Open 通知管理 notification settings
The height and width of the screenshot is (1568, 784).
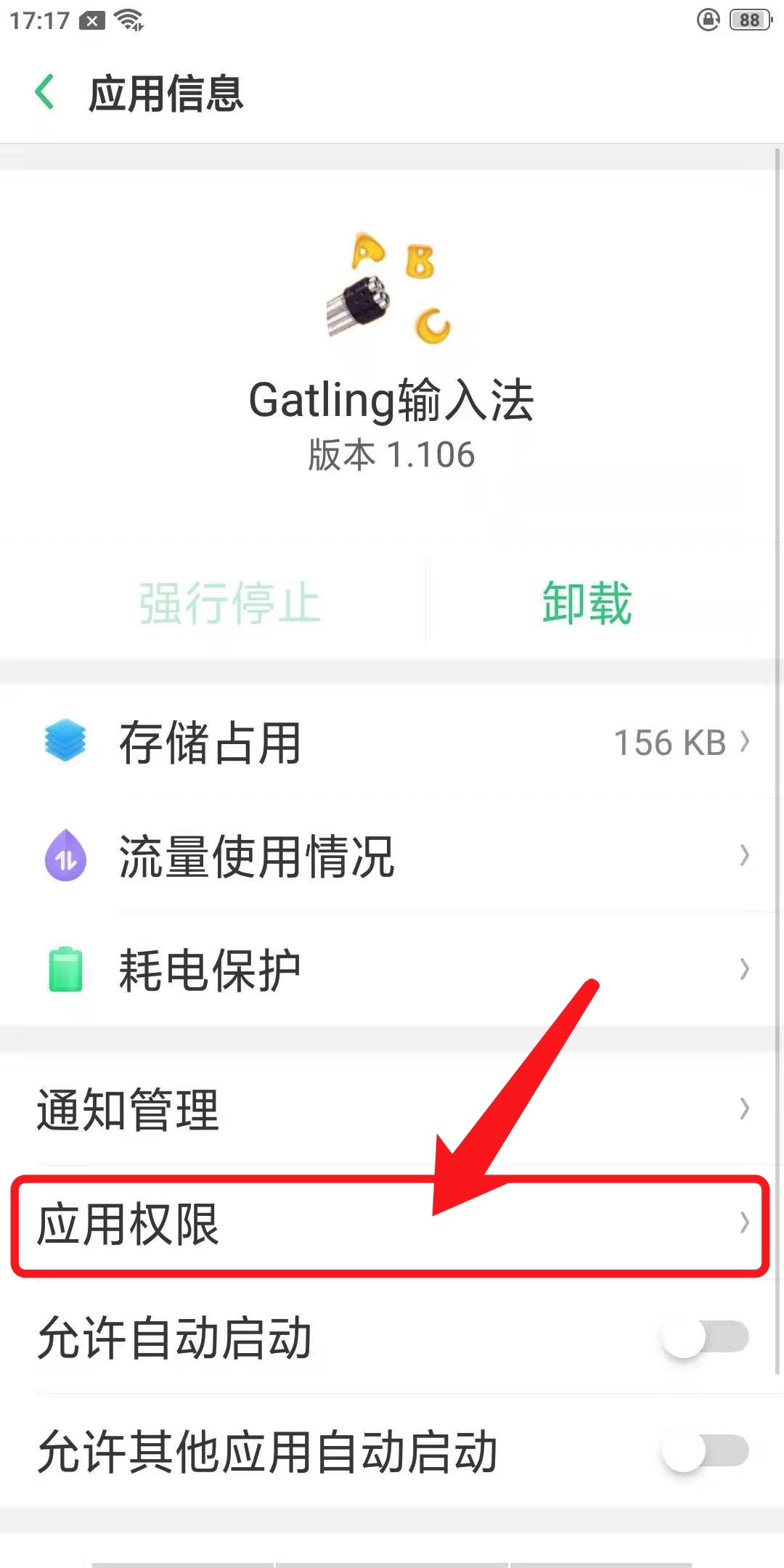point(392,1108)
